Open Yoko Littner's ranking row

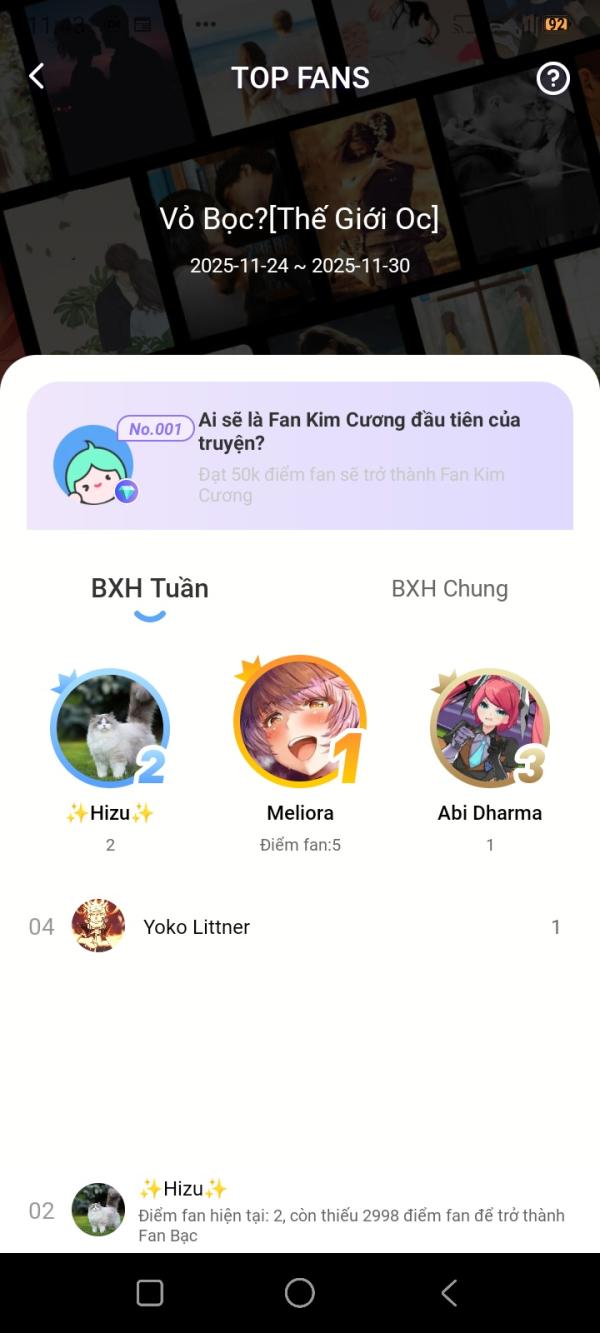tap(300, 927)
